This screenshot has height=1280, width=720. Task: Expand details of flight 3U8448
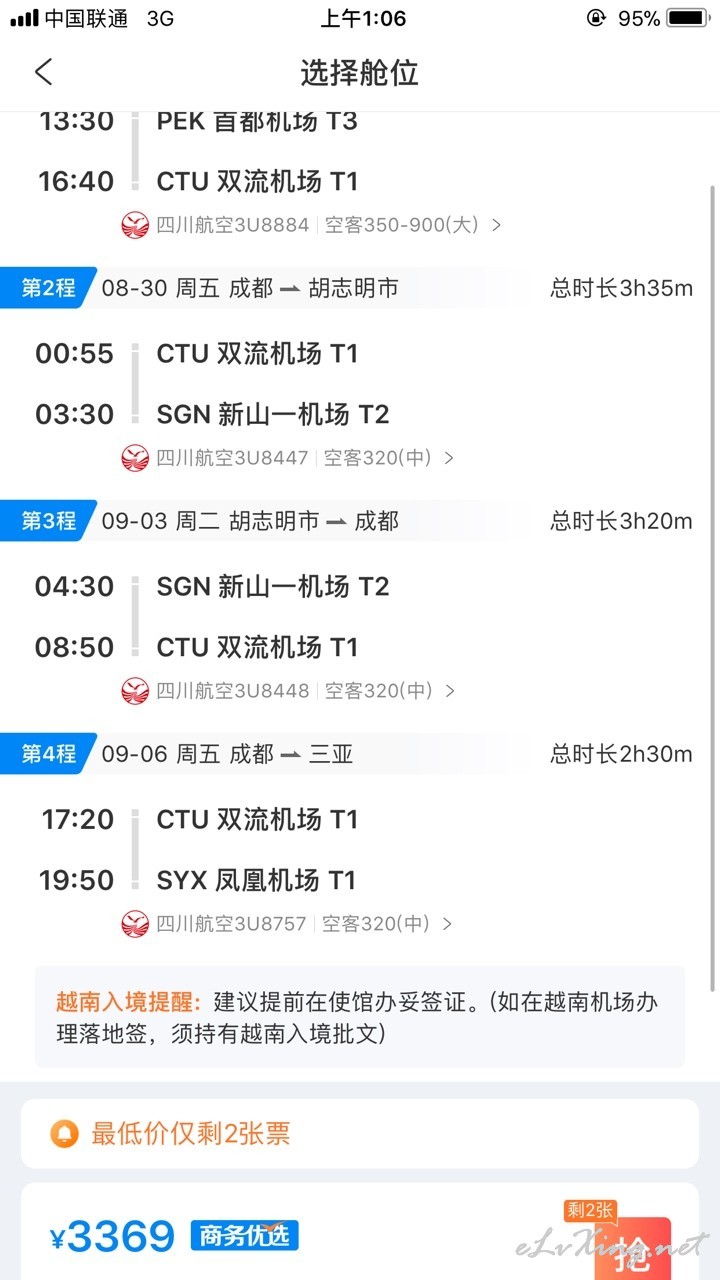288,690
